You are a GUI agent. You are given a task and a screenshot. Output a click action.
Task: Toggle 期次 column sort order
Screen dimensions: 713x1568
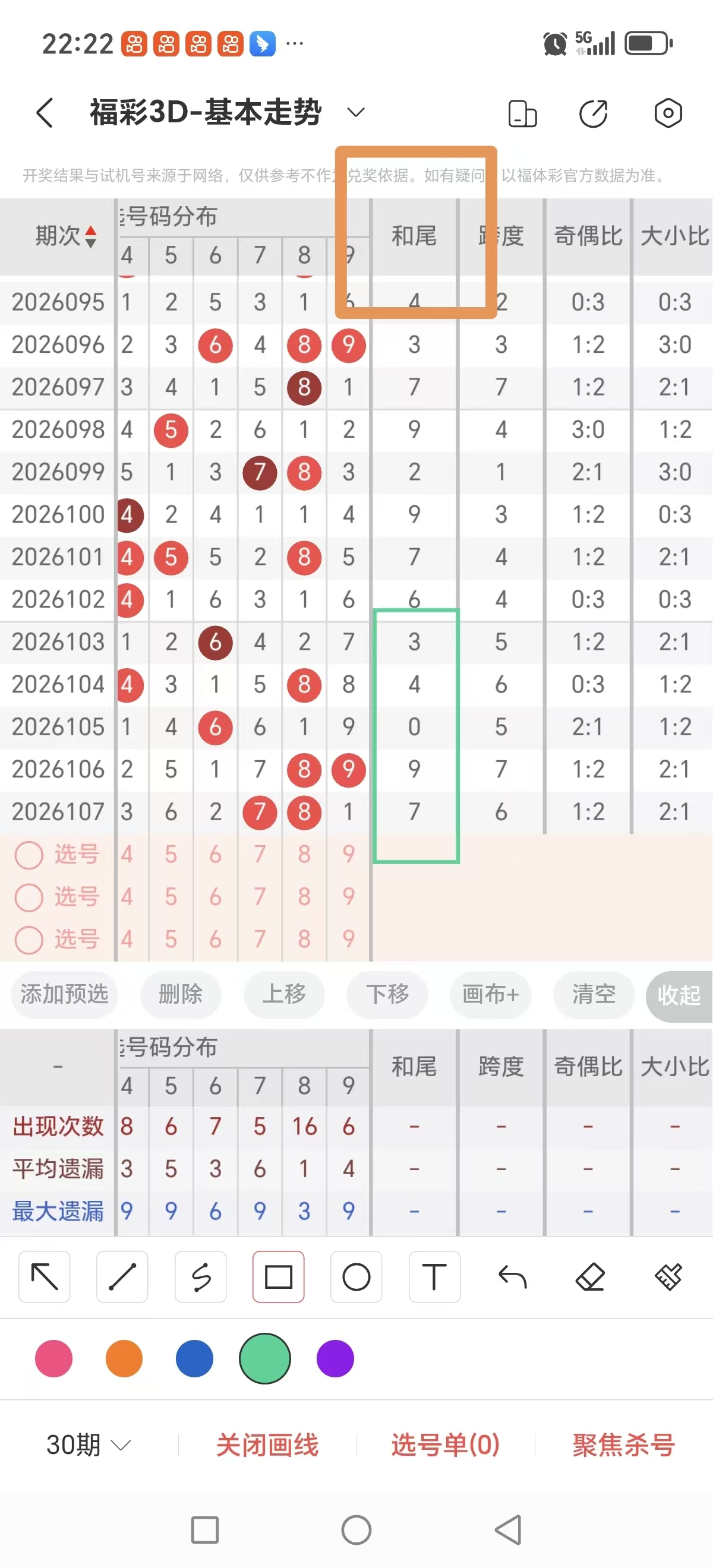90,237
